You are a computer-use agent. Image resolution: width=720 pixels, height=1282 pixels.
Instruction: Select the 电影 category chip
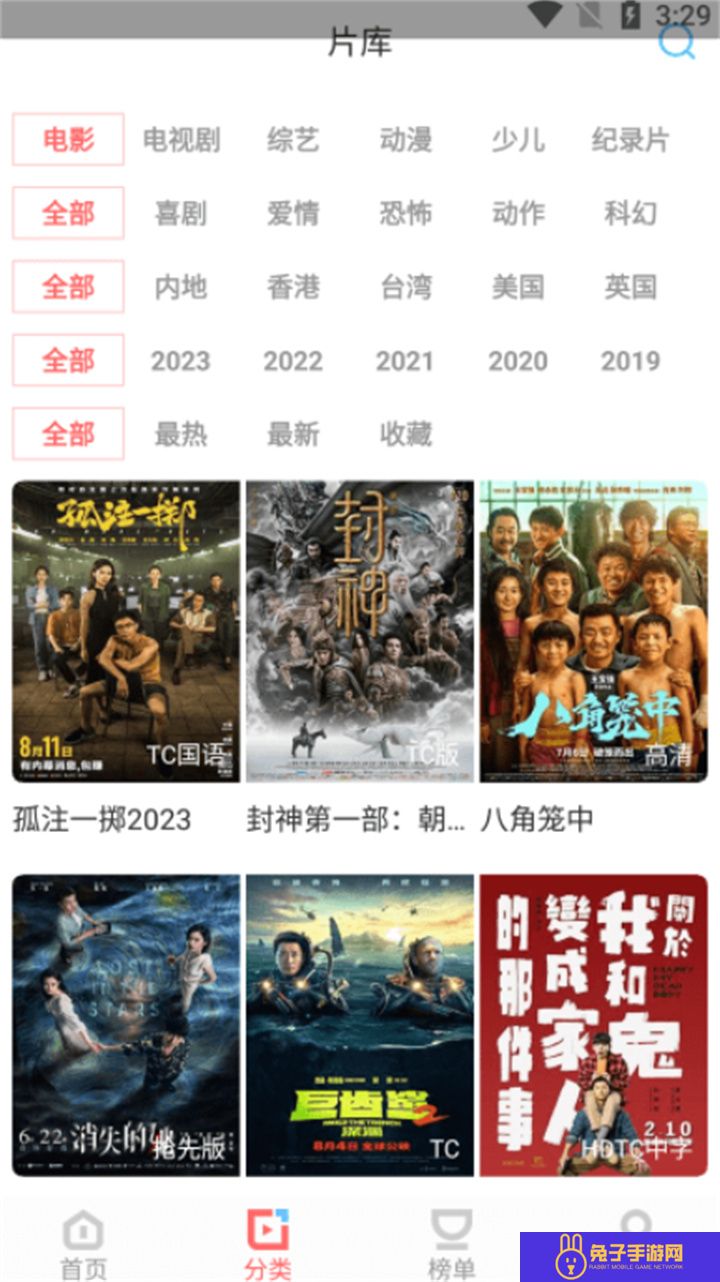coord(68,139)
